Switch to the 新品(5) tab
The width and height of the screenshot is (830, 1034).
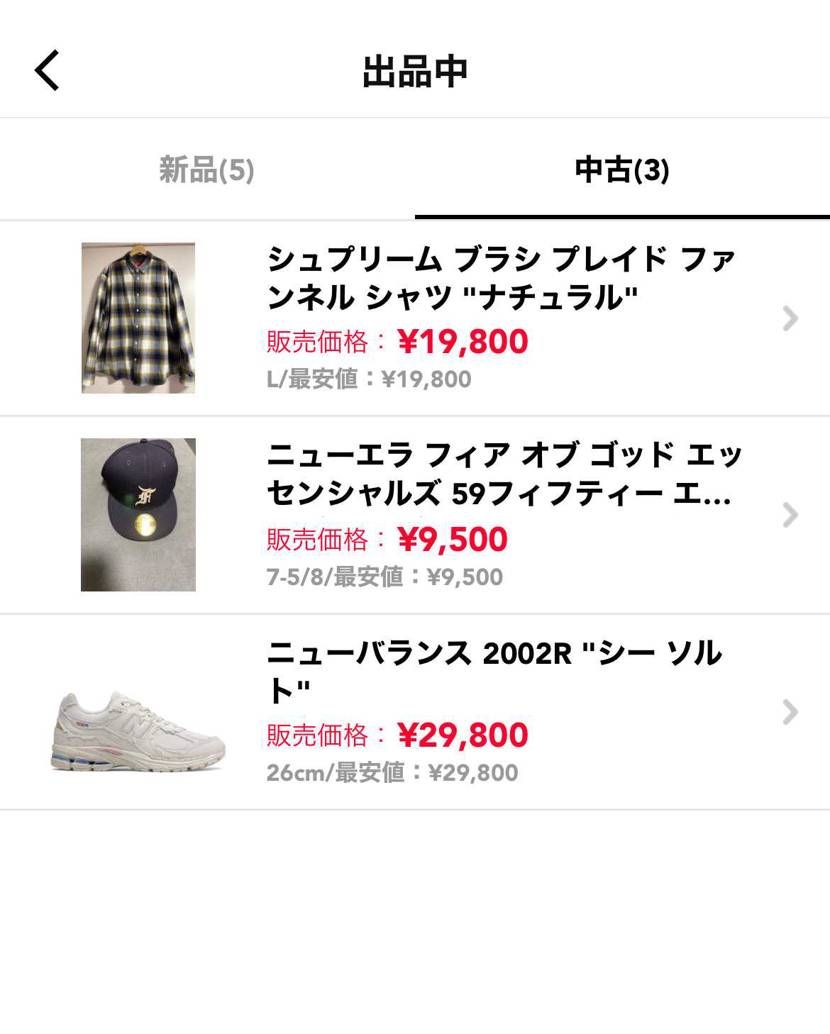205,170
